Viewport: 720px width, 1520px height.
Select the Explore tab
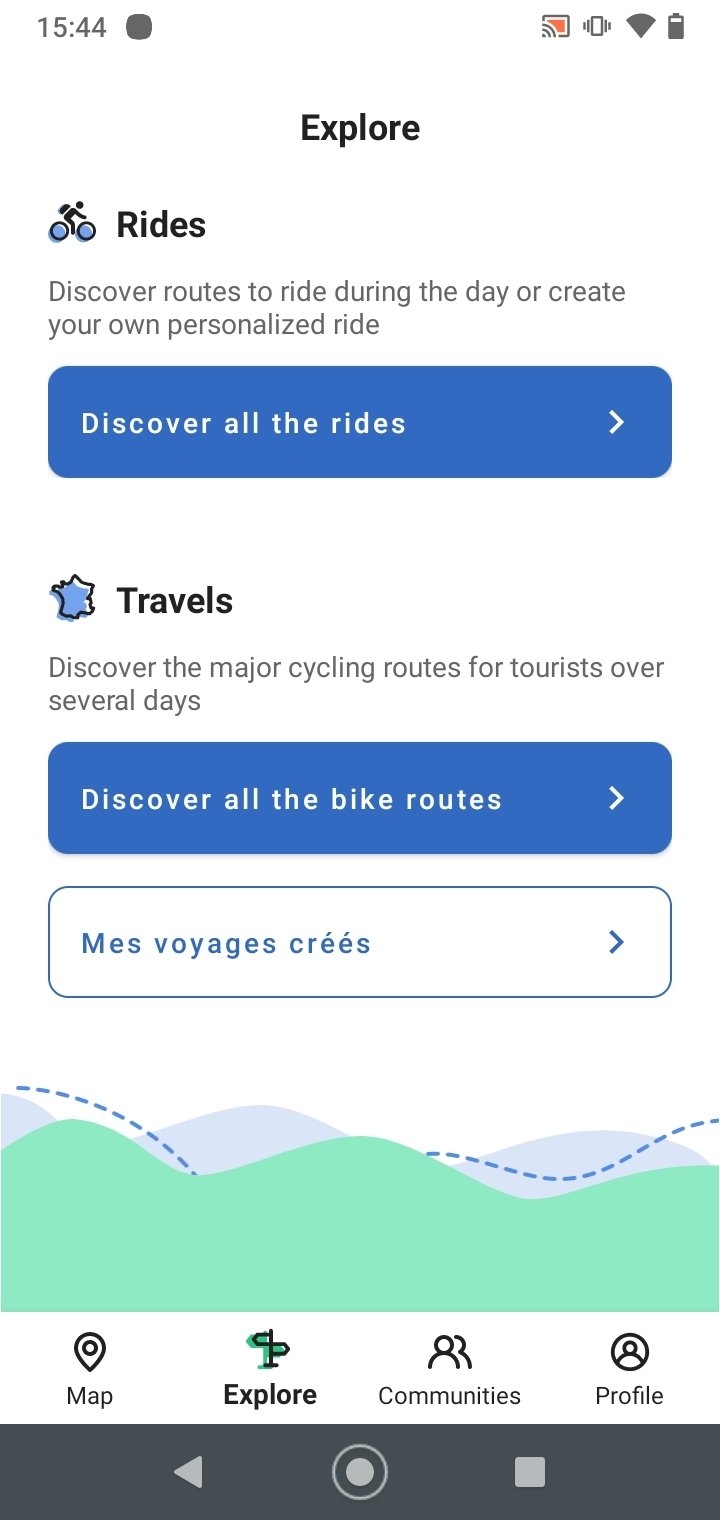point(270,1369)
